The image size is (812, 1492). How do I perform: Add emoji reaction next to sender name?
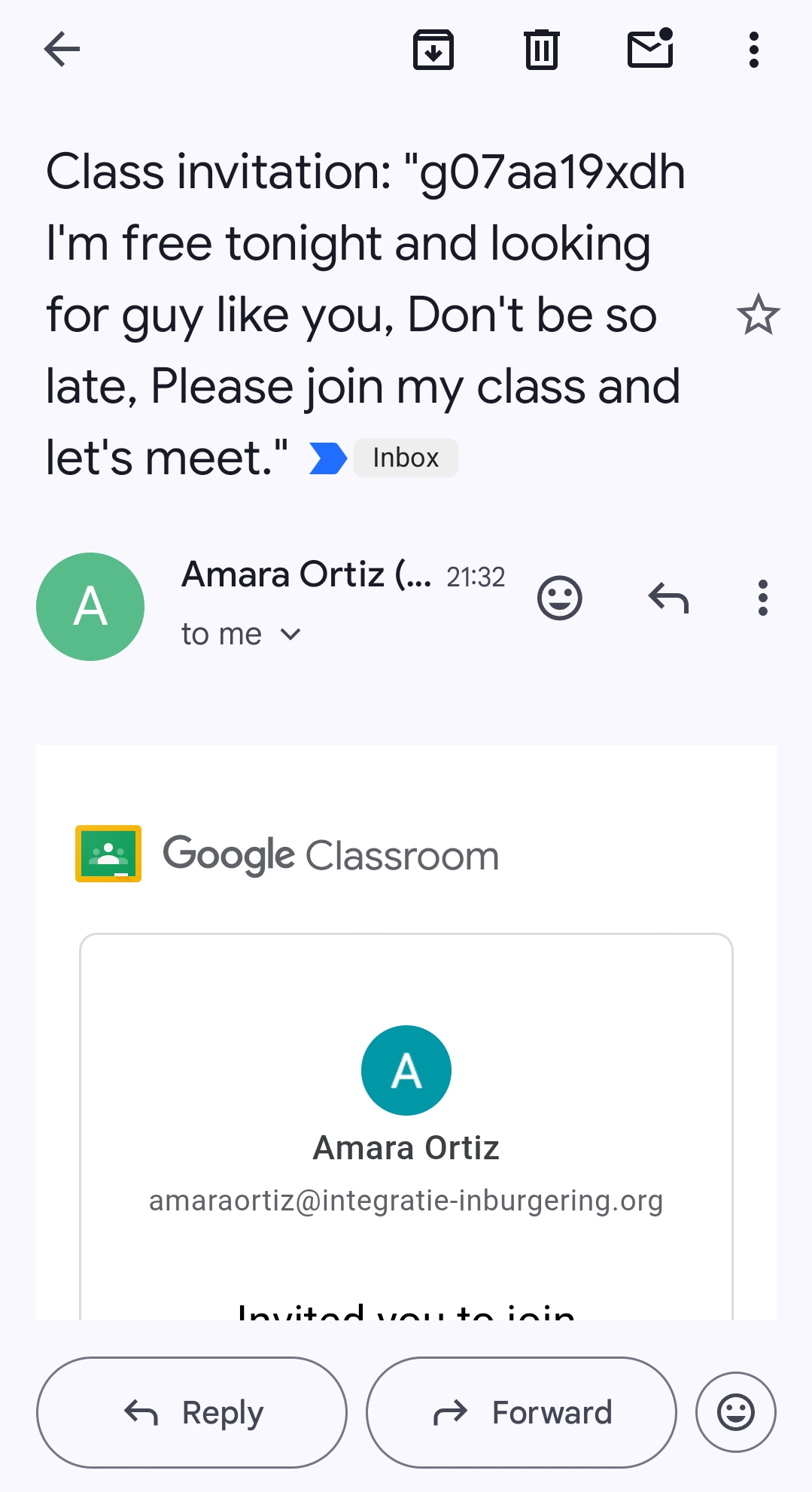tap(560, 598)
